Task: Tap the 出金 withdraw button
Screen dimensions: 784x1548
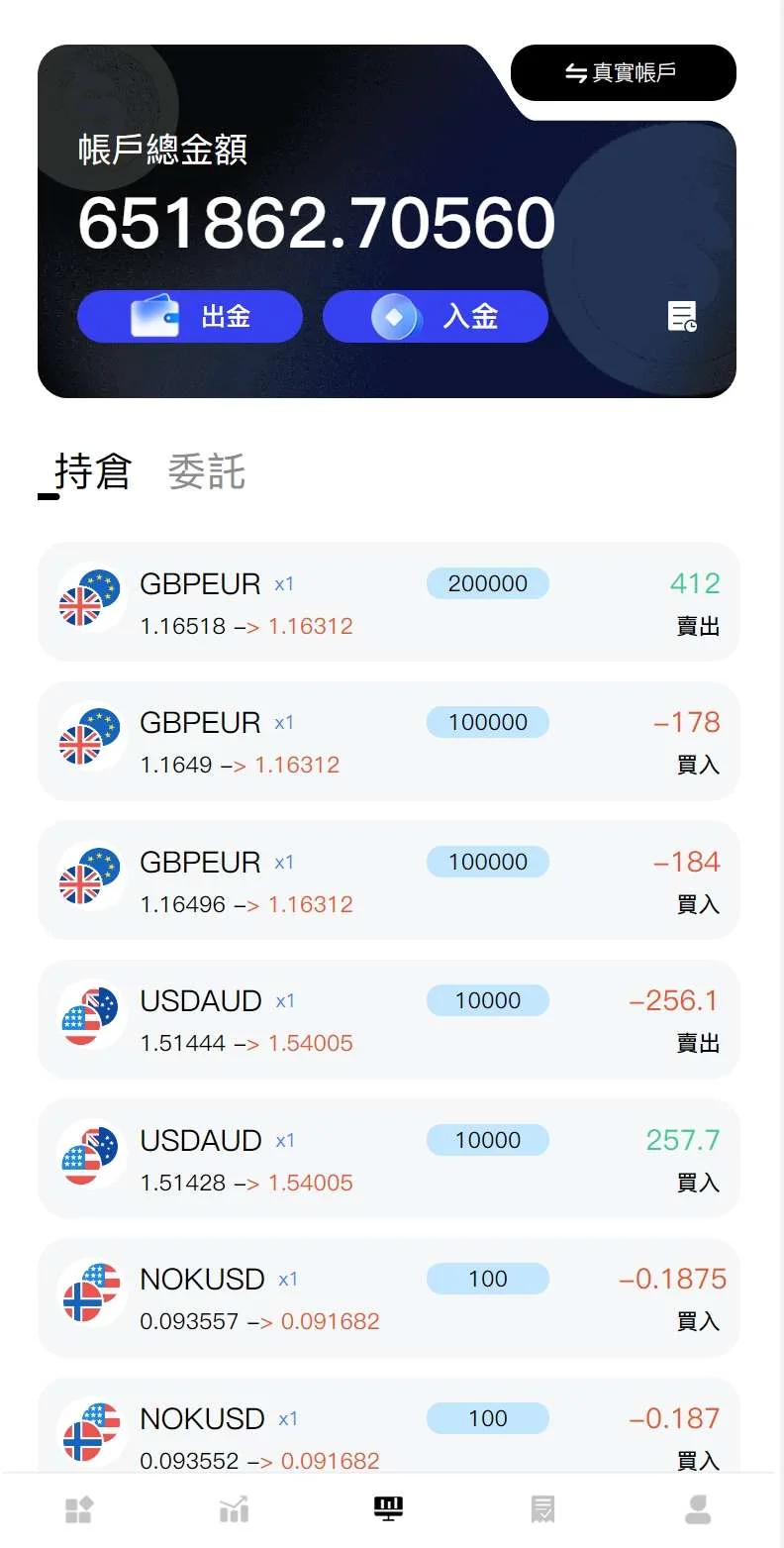Action: point(190,317)
